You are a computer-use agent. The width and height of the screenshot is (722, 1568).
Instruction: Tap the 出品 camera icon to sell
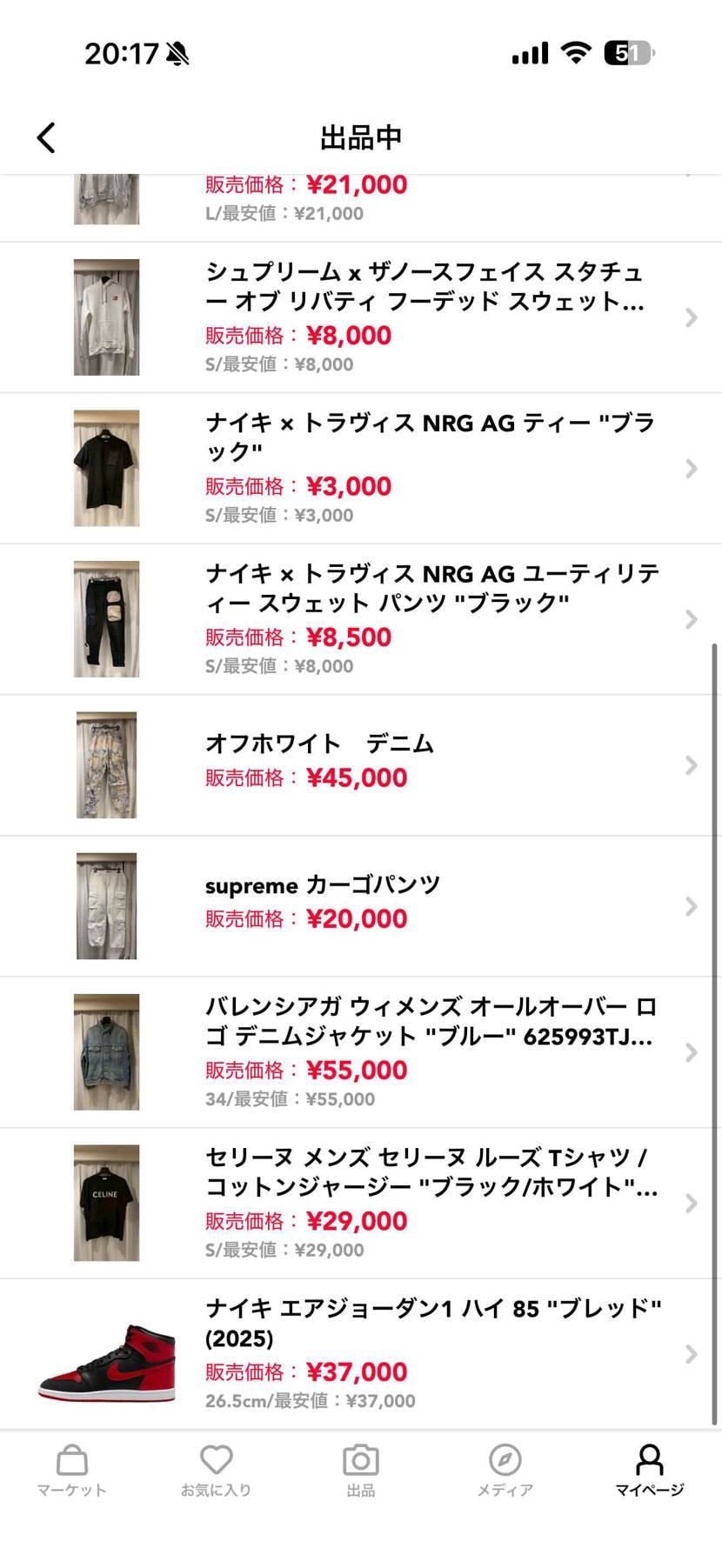pyautogui.click(x=360, y=1461)
